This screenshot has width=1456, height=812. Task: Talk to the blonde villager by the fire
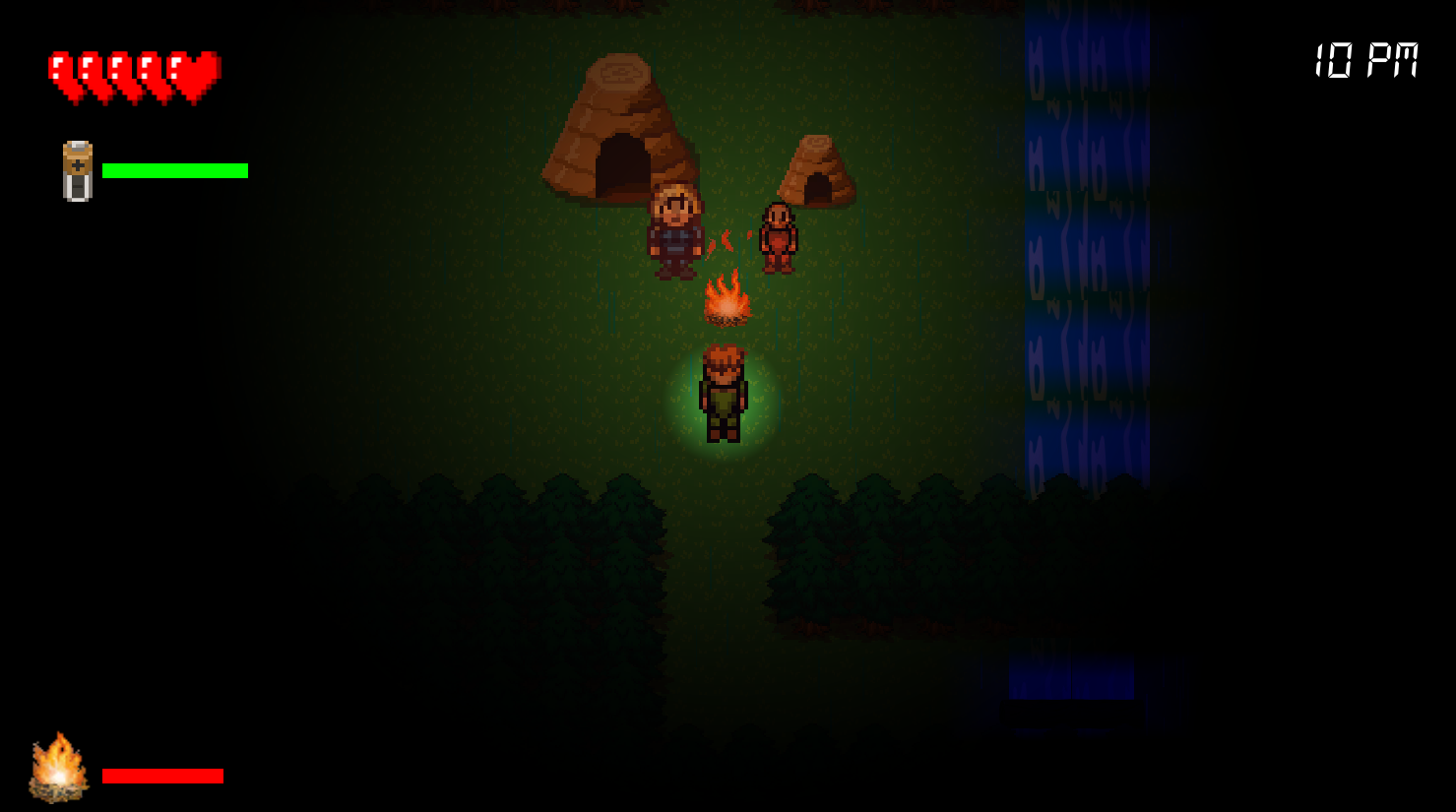674,232
